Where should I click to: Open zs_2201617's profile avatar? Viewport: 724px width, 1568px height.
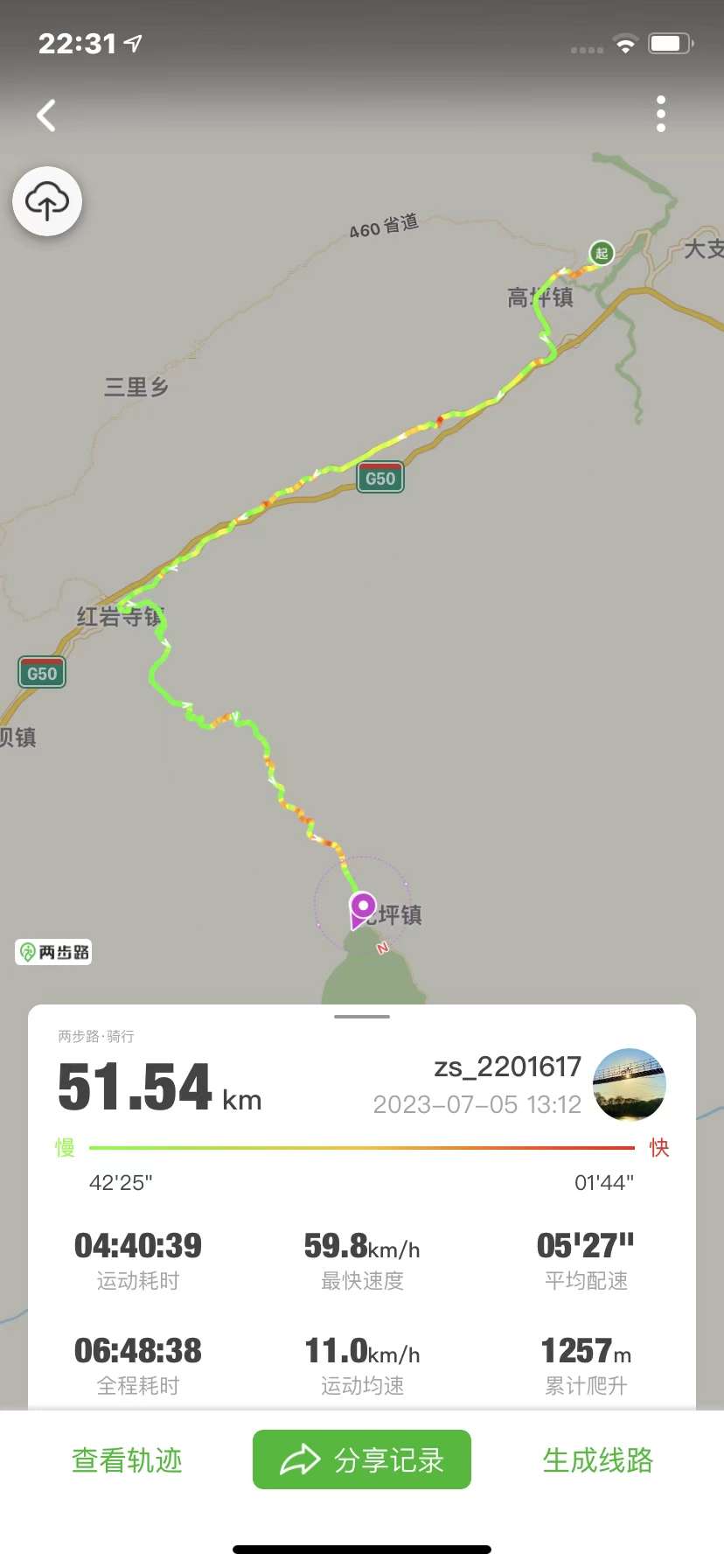630,1085
